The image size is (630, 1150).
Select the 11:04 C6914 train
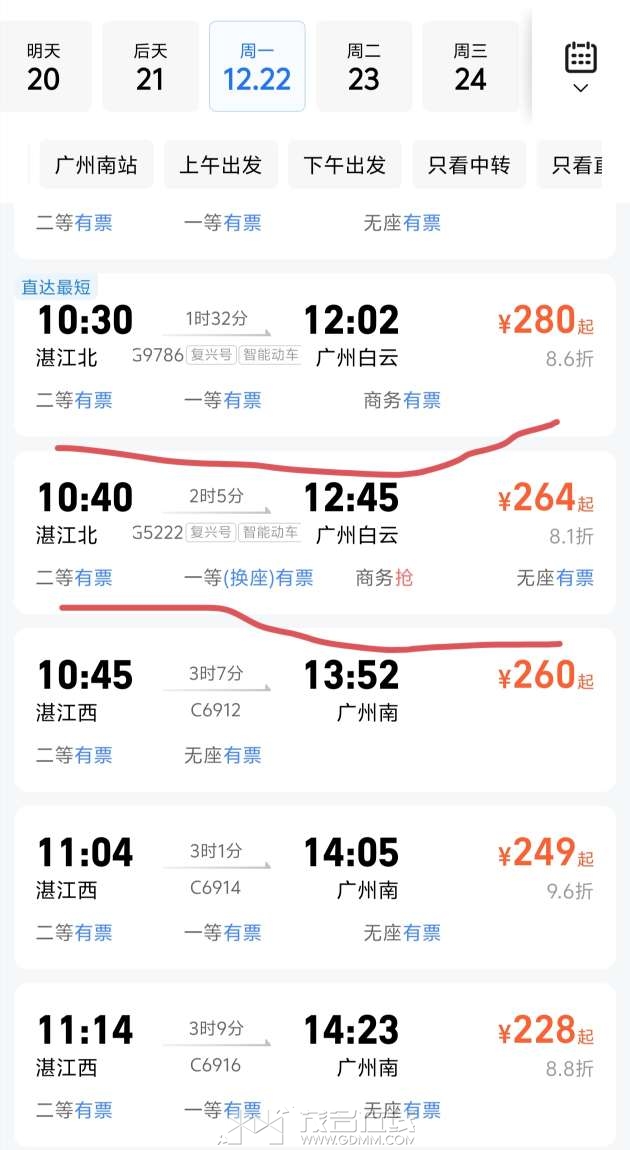point(314,887)
